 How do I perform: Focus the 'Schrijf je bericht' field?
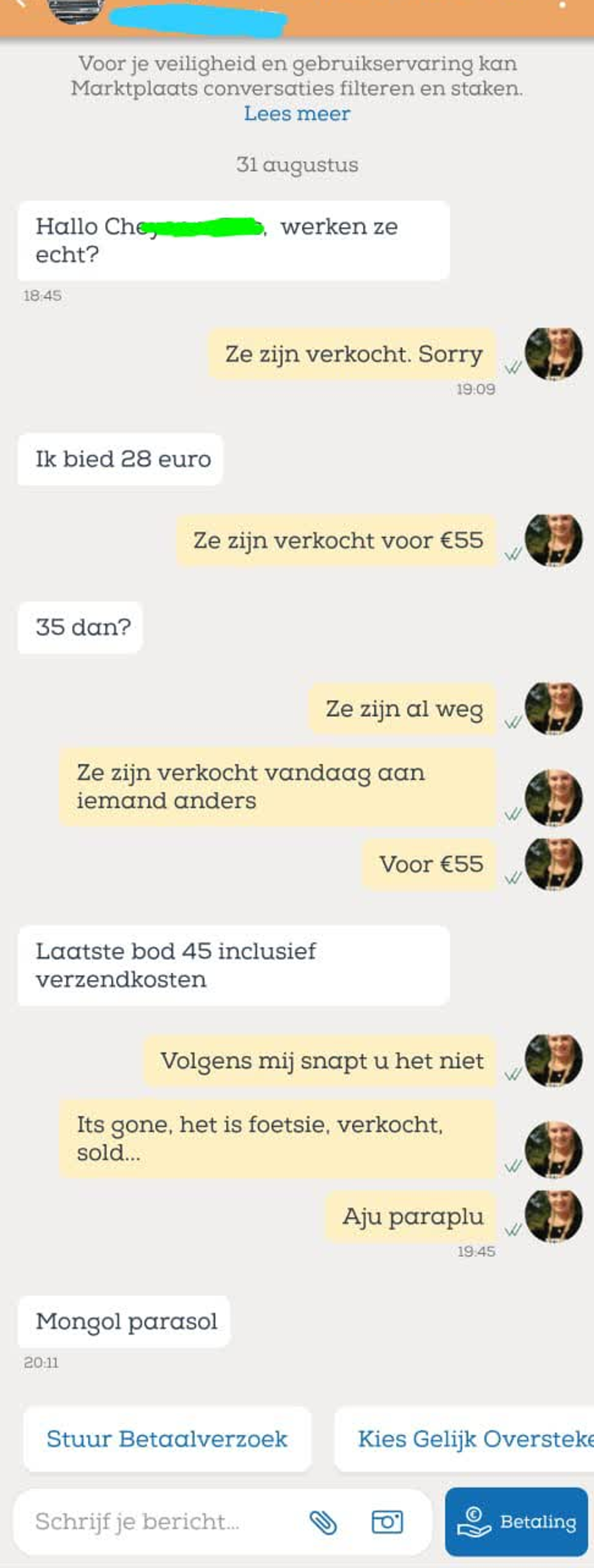(158, 1521)
